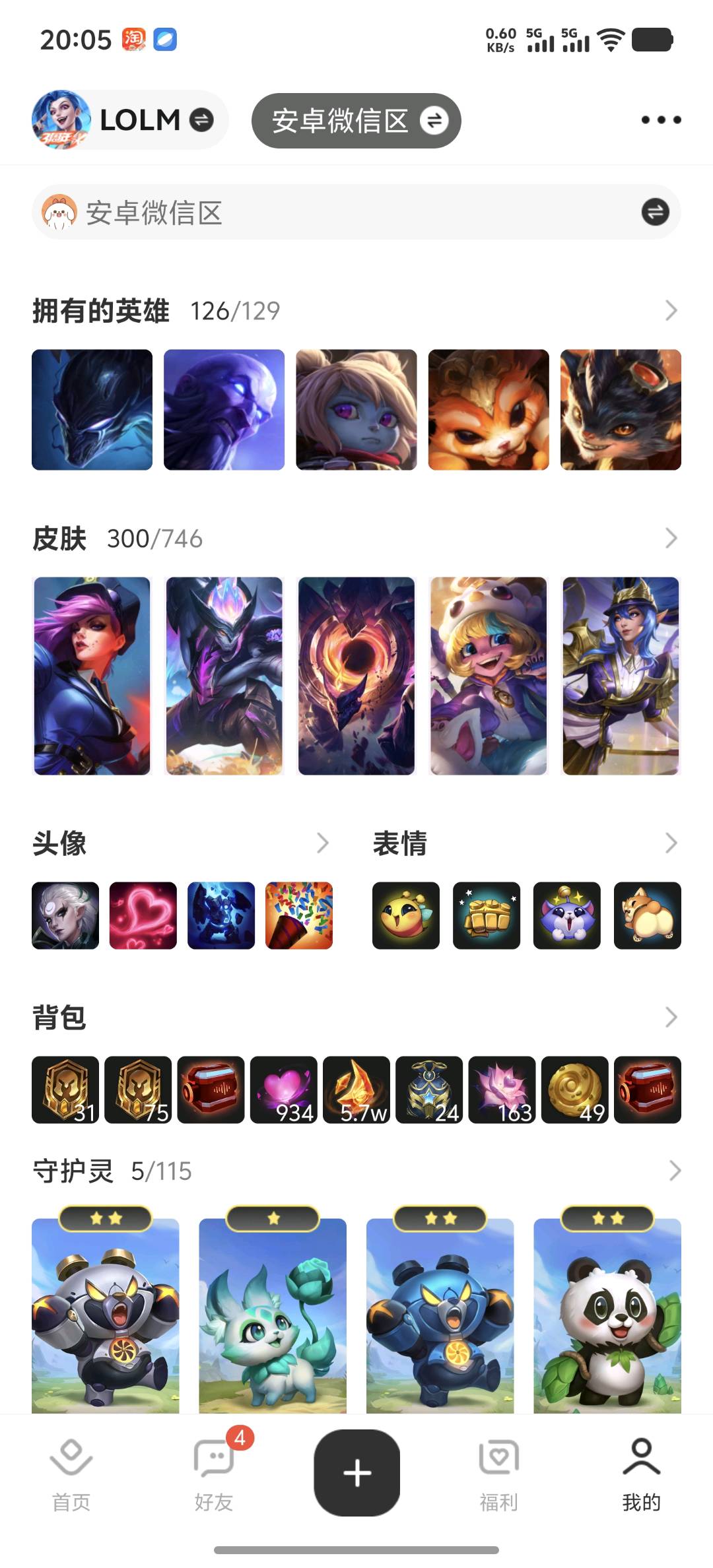Switch game via the LOLM selector
The width and height of the screenshot is (713, 1568).
[x=129, y=120]
